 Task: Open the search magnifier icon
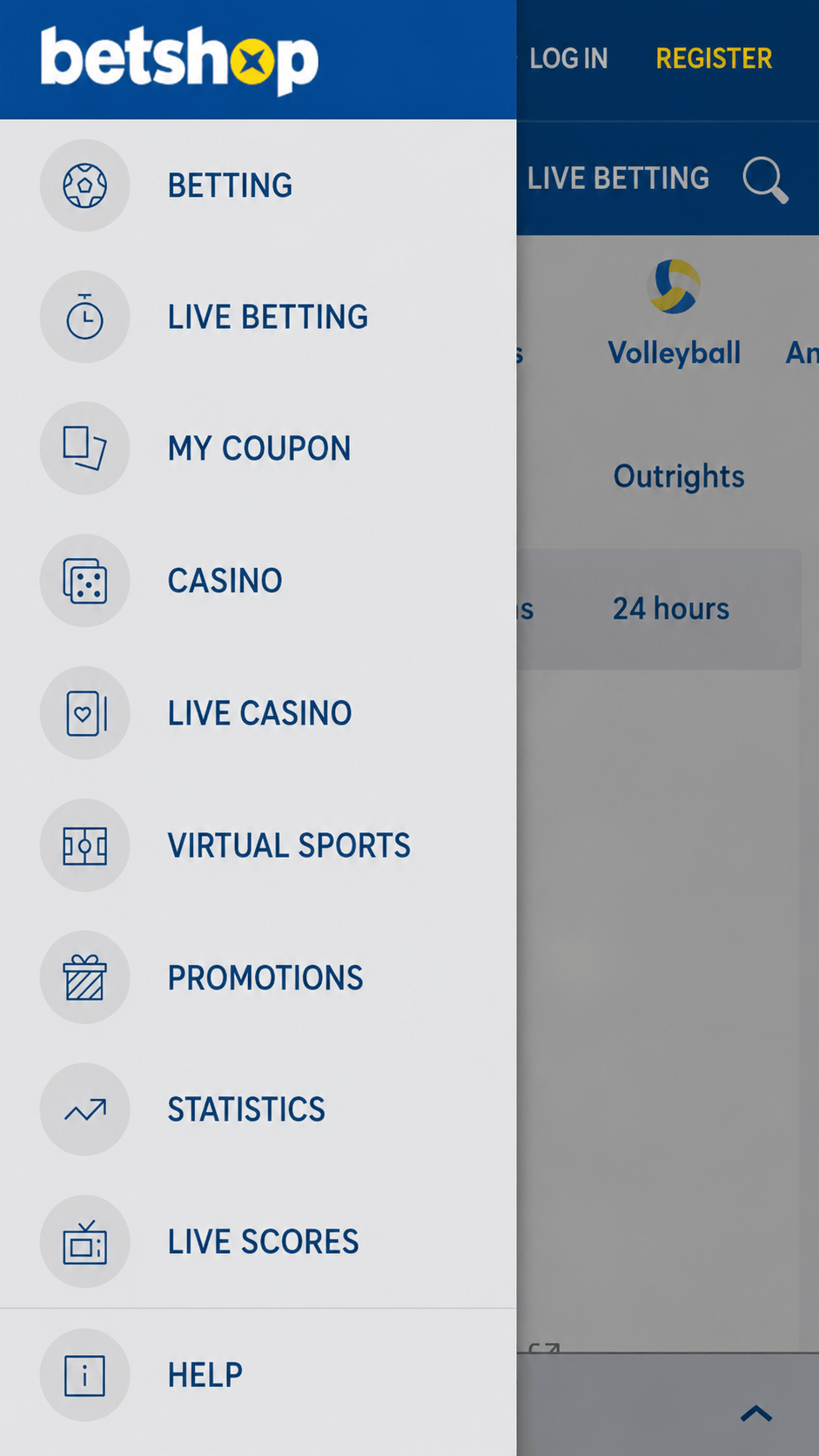[x=765, y=179]
